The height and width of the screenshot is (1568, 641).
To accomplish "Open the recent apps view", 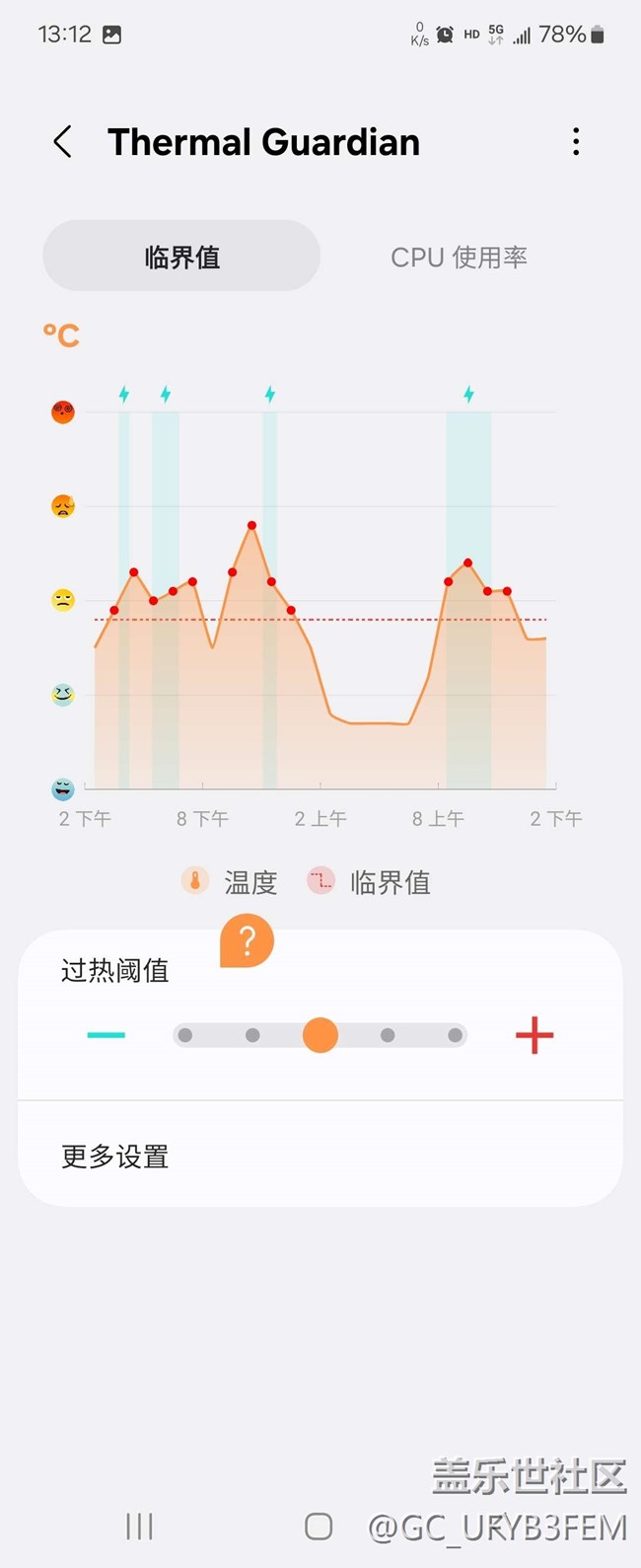I will [x=139, y=1527].
